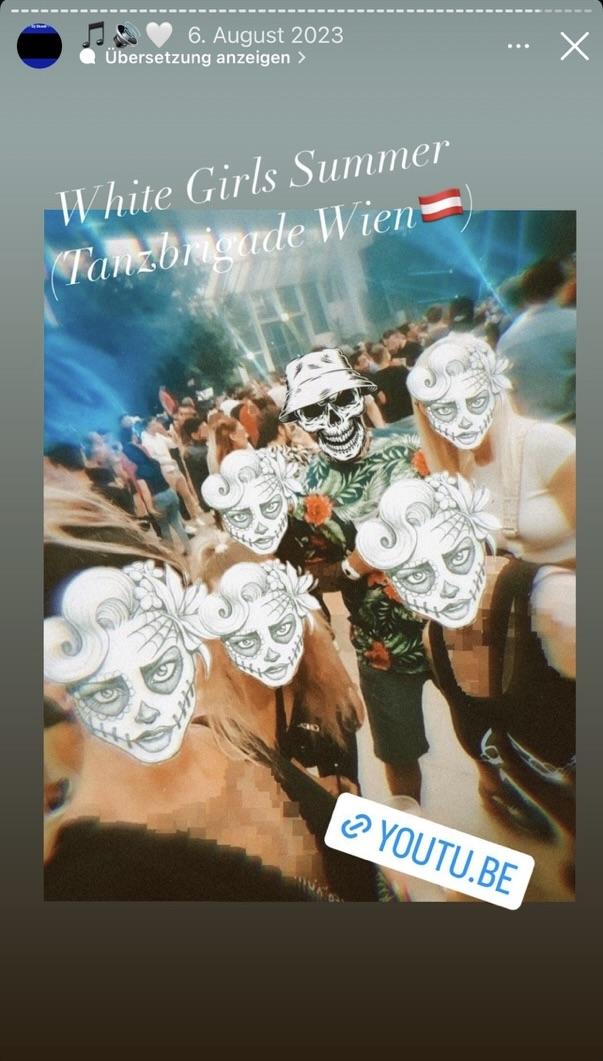Open the three-dot overflow menu
603x1061 pixels.
[x=517, y=46]
